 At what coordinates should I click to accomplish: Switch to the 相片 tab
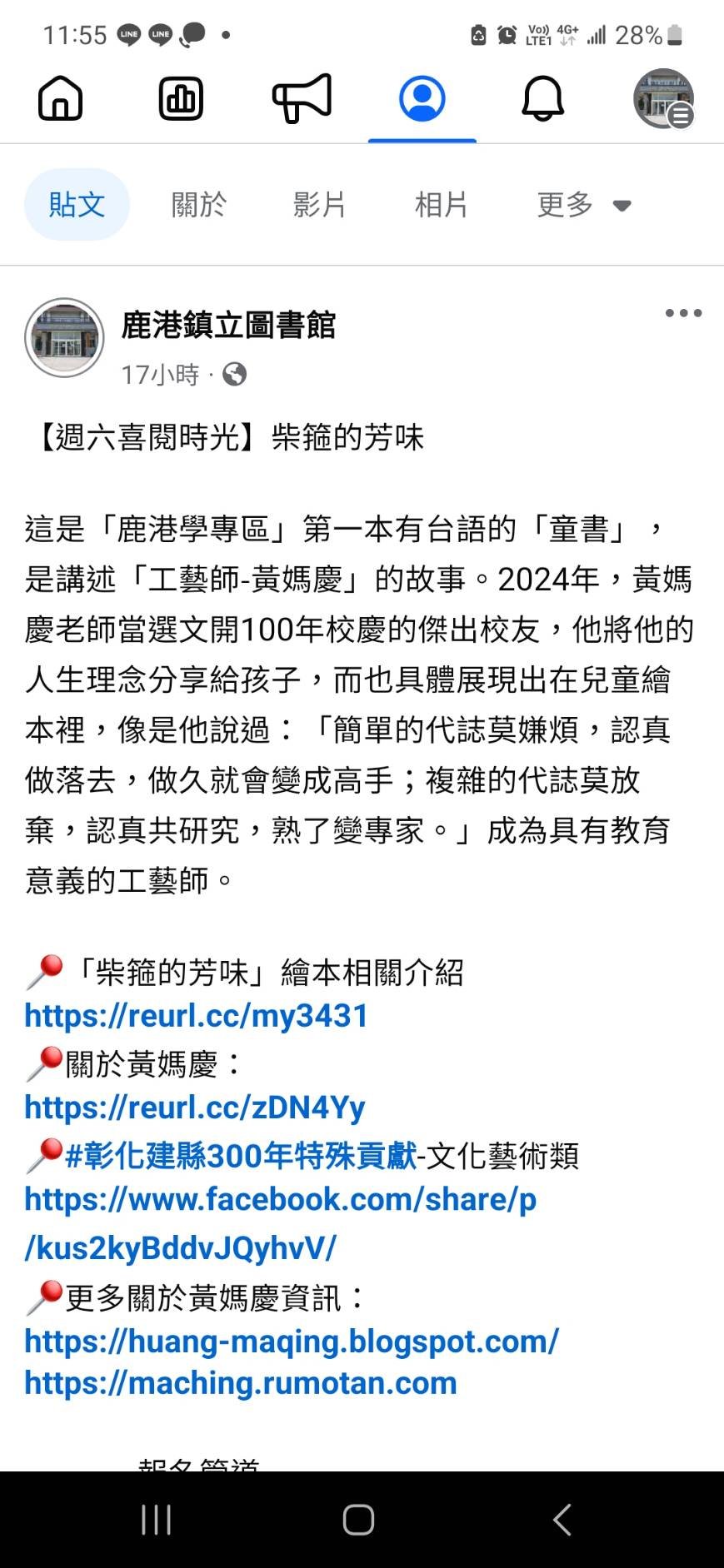coord(441,205)
